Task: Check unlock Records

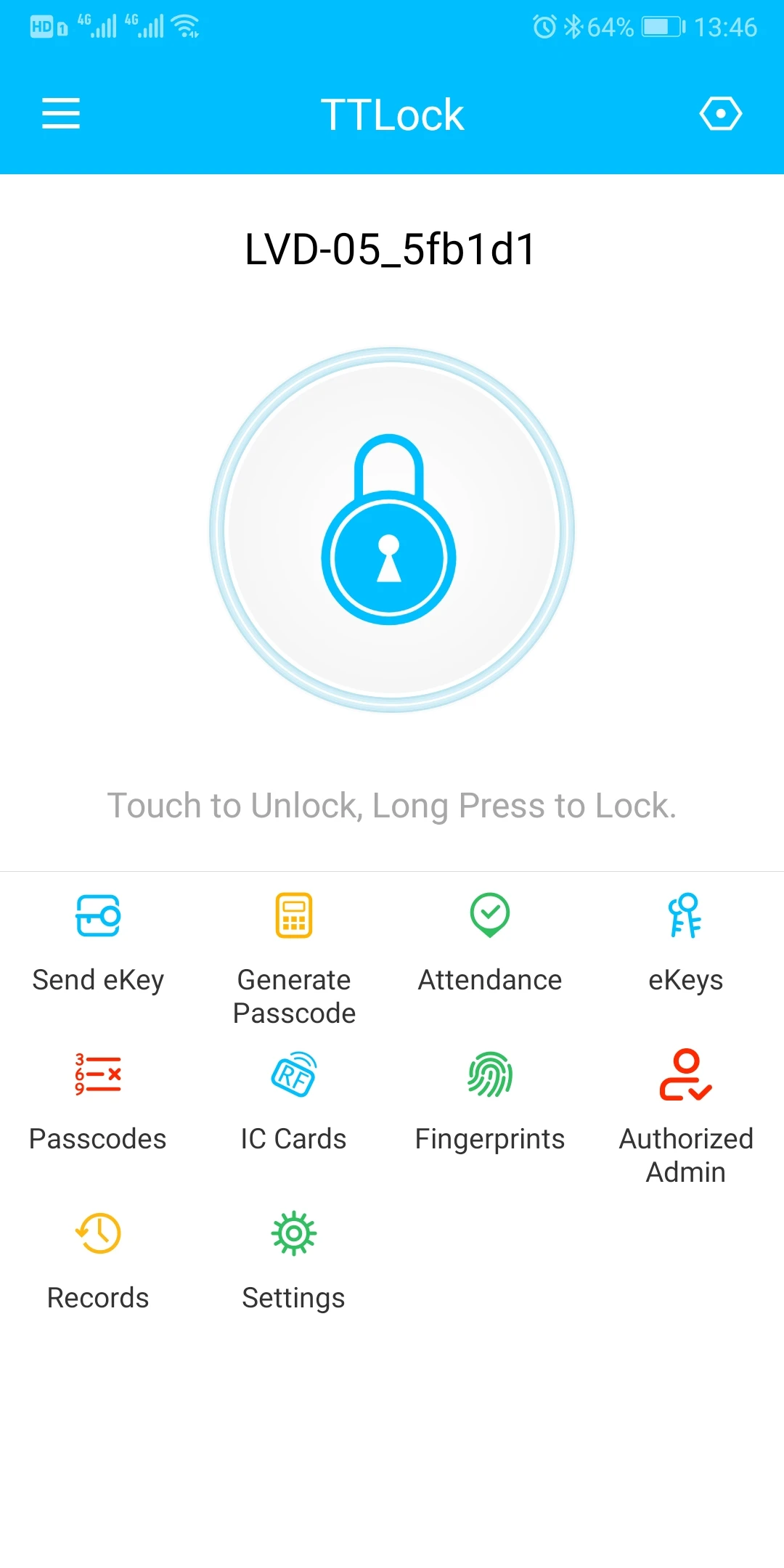Action: pyautogui.click(x=98, y=1261)
